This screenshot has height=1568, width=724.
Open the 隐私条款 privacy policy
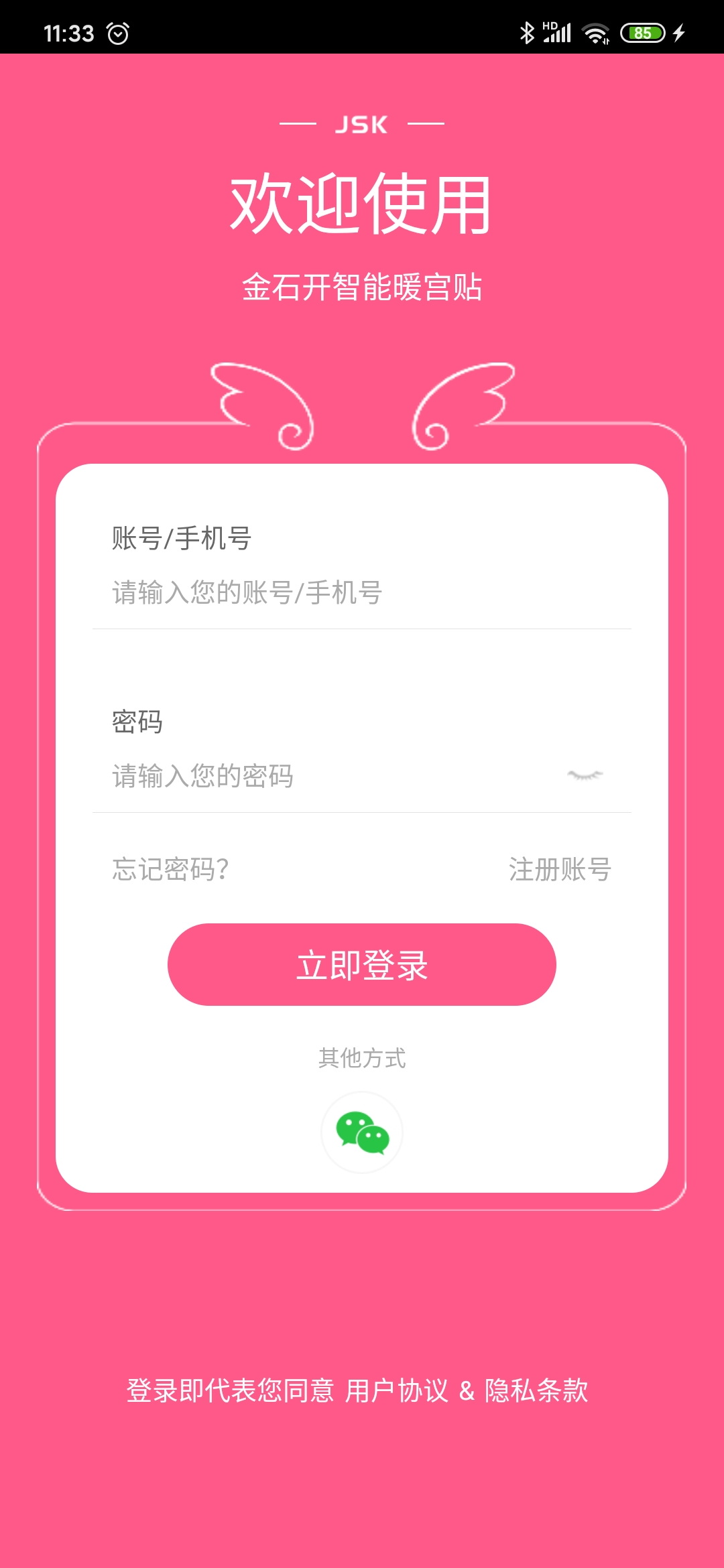click(536, 1390)
